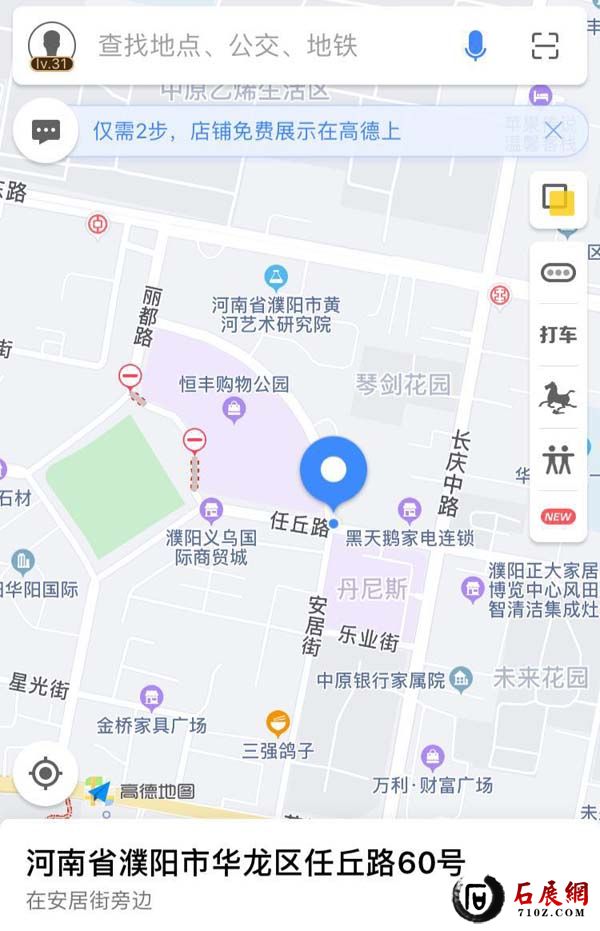The width and height of the screenshot is (600, 931).
Task: Open the bus icon in side toolbar
Action: point(558,273)
